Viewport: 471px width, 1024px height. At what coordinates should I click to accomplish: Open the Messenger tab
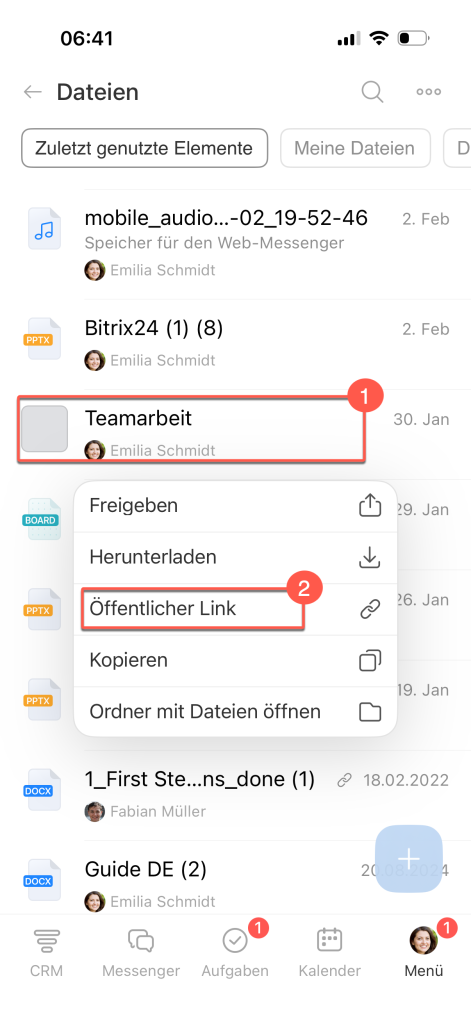[x=140, y=952]
